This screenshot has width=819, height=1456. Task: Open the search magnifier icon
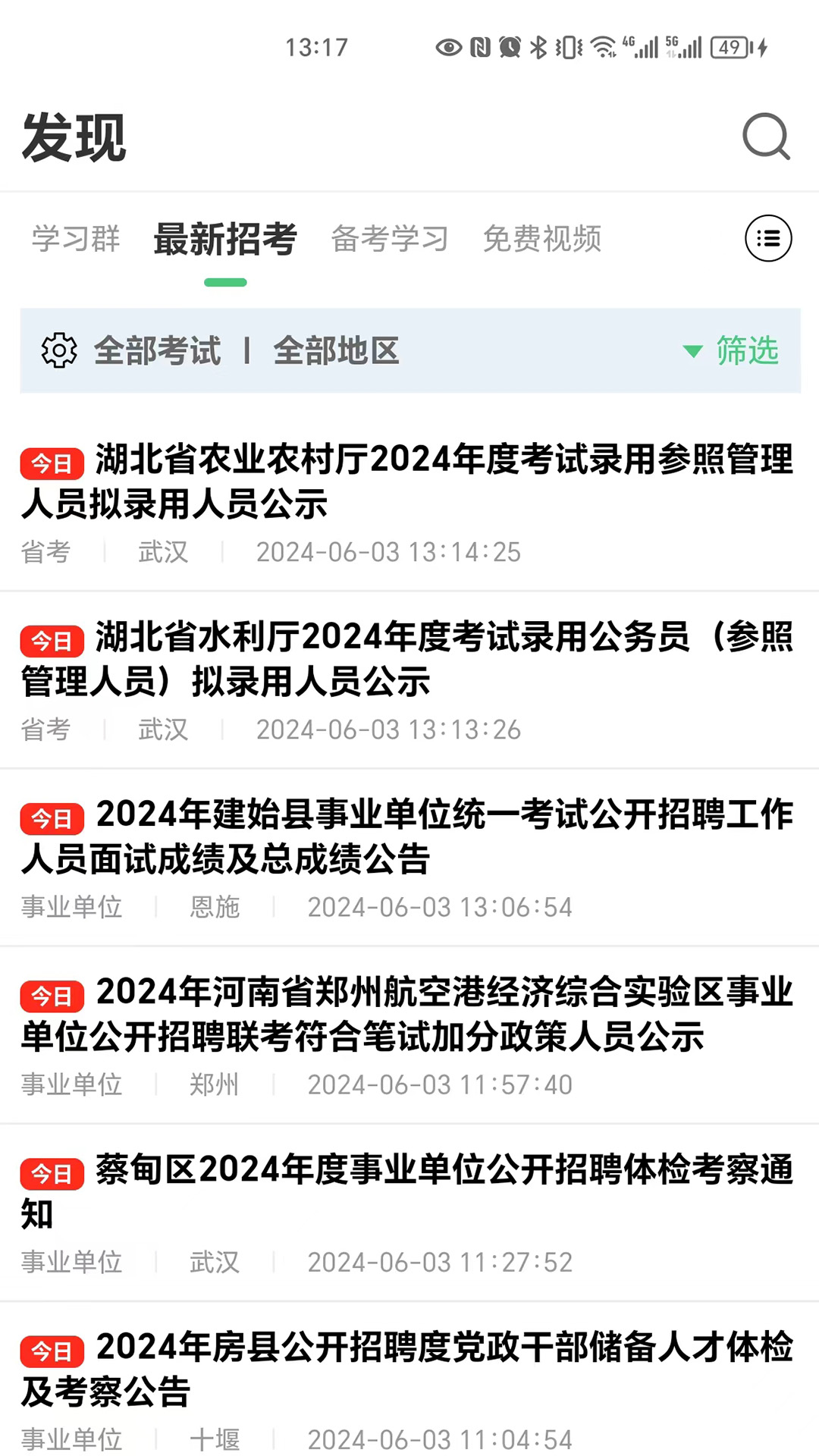(x=766, y=137)
